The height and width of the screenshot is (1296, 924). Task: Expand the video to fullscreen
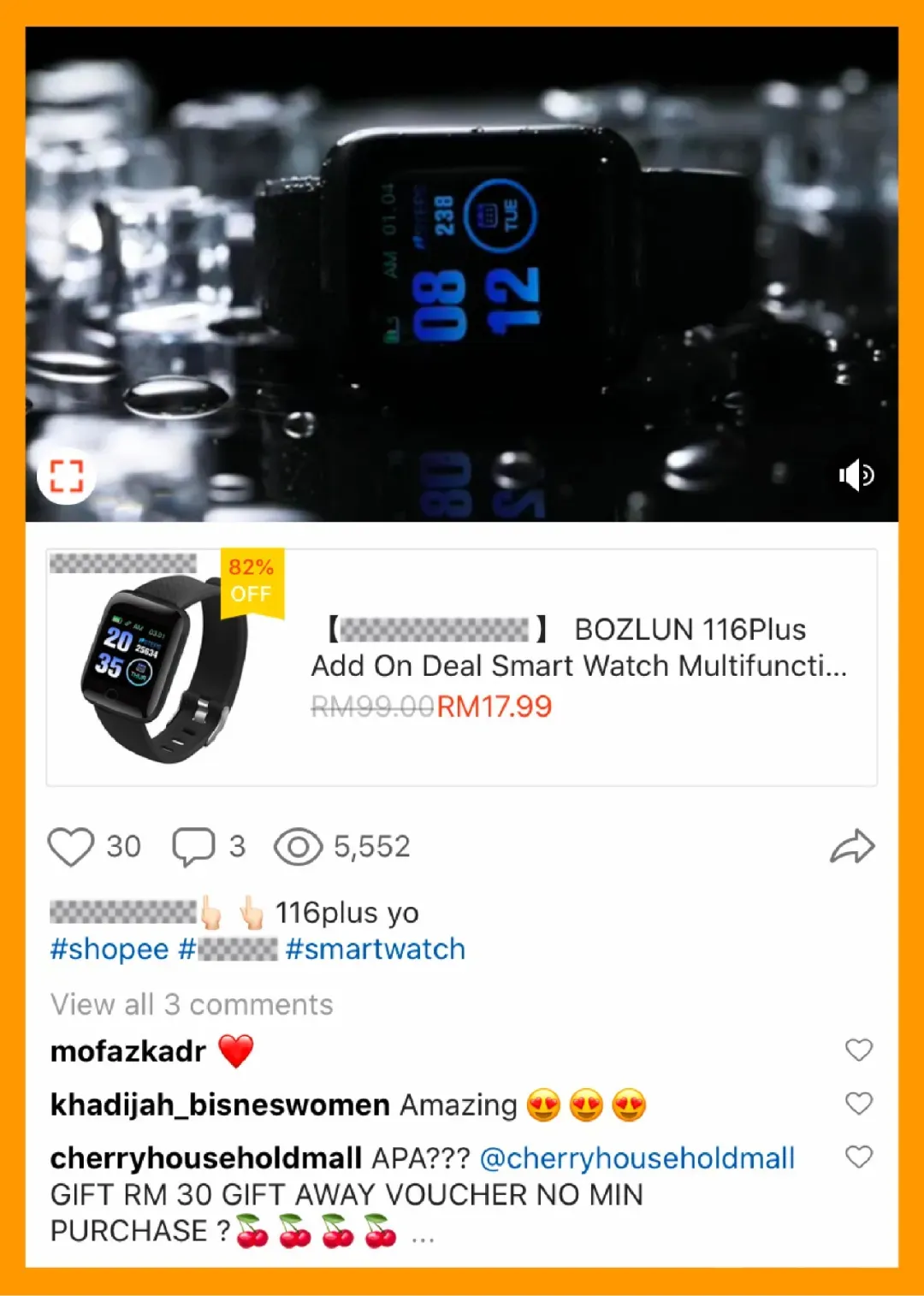tap(66, 476)
